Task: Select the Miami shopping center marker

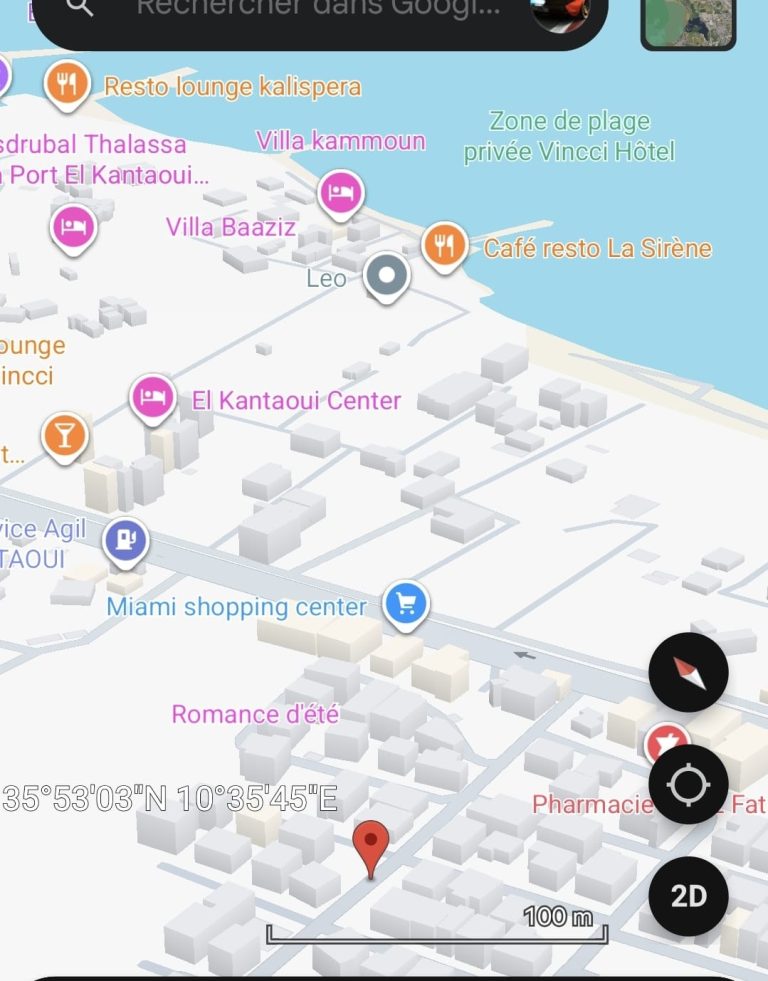Action: point(406,604)
